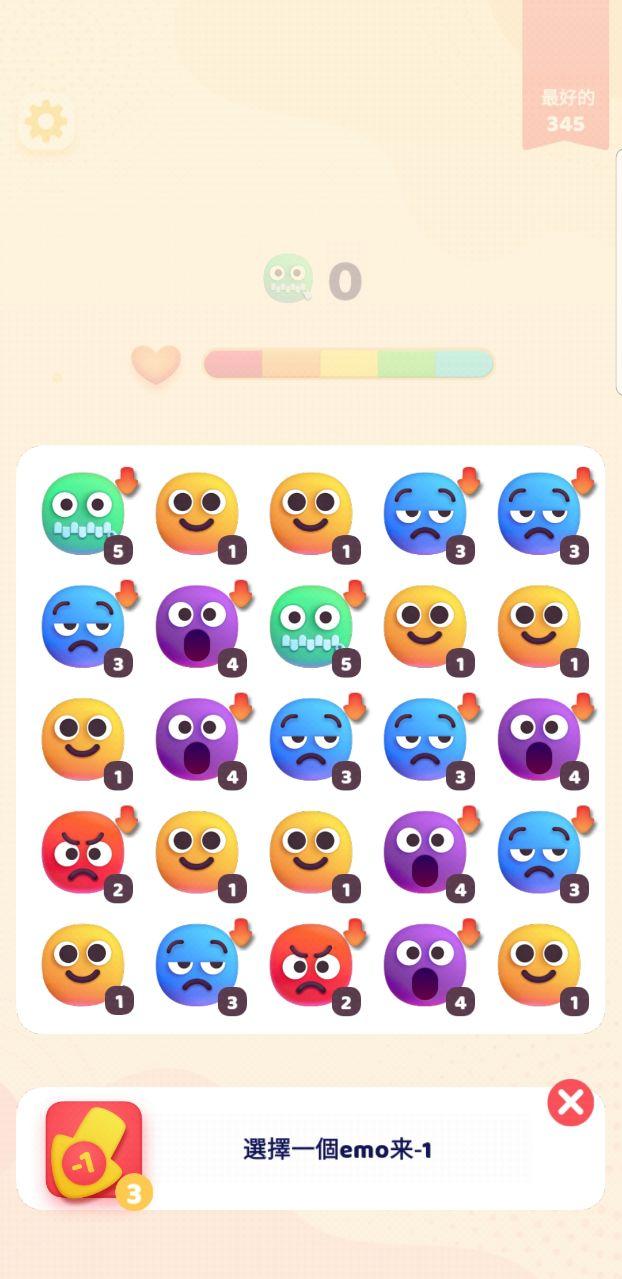The height and width of the screenshot is (1279, 622).
Task: Select the smiling yellow emo in the third row
Action: click(x=84, y=740)
